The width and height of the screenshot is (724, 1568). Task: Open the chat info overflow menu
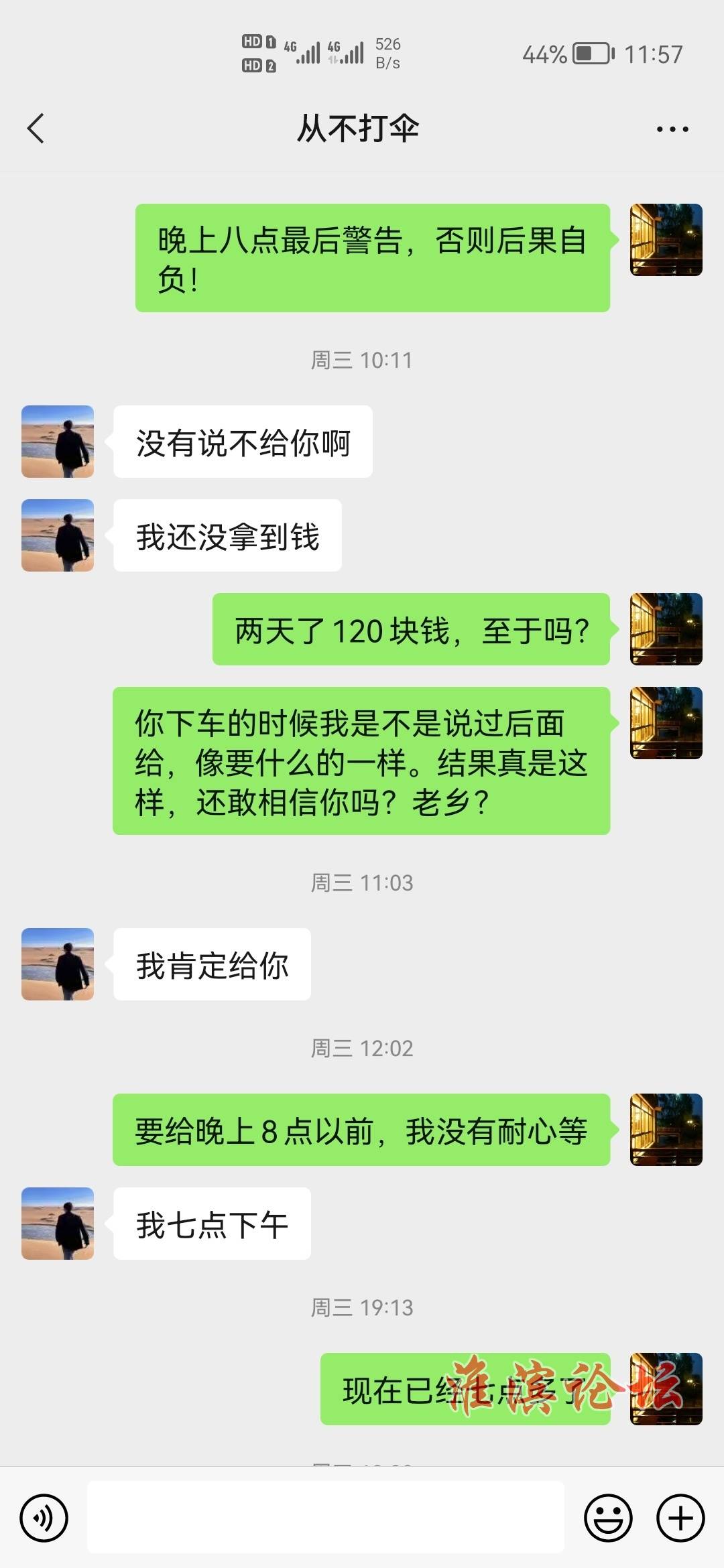pos(672,129)
